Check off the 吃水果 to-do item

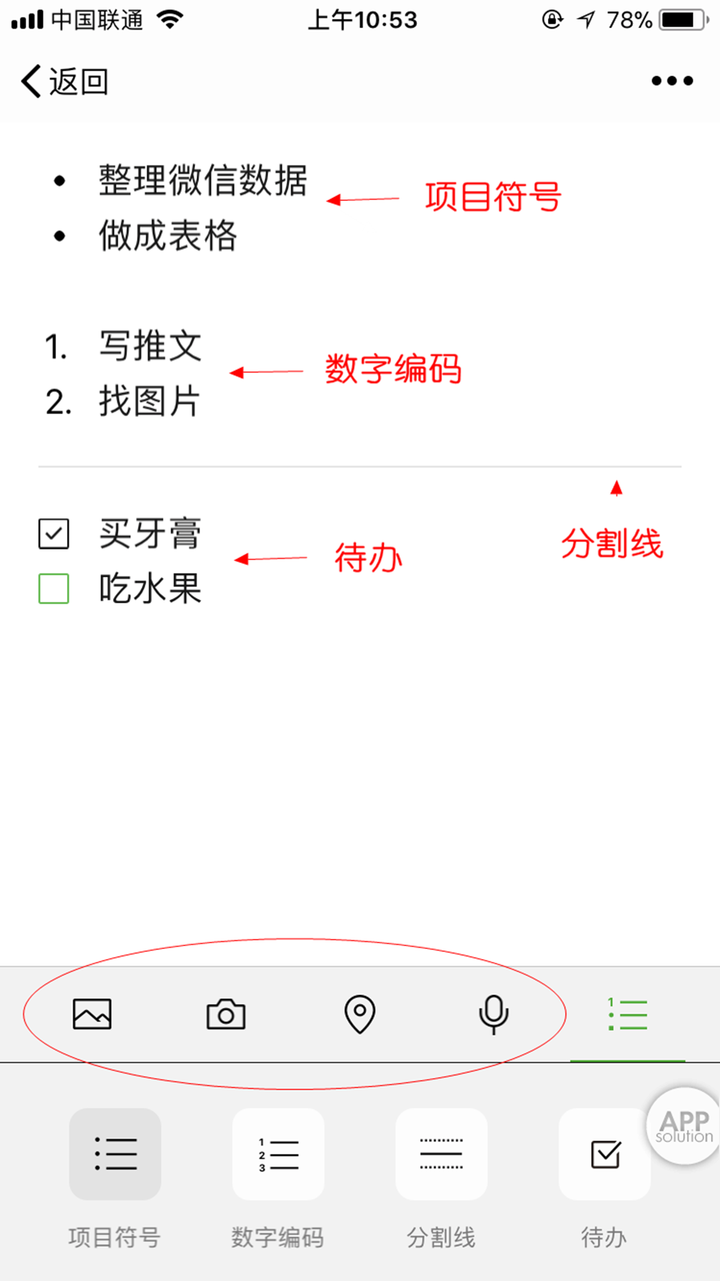coord(54,588)
